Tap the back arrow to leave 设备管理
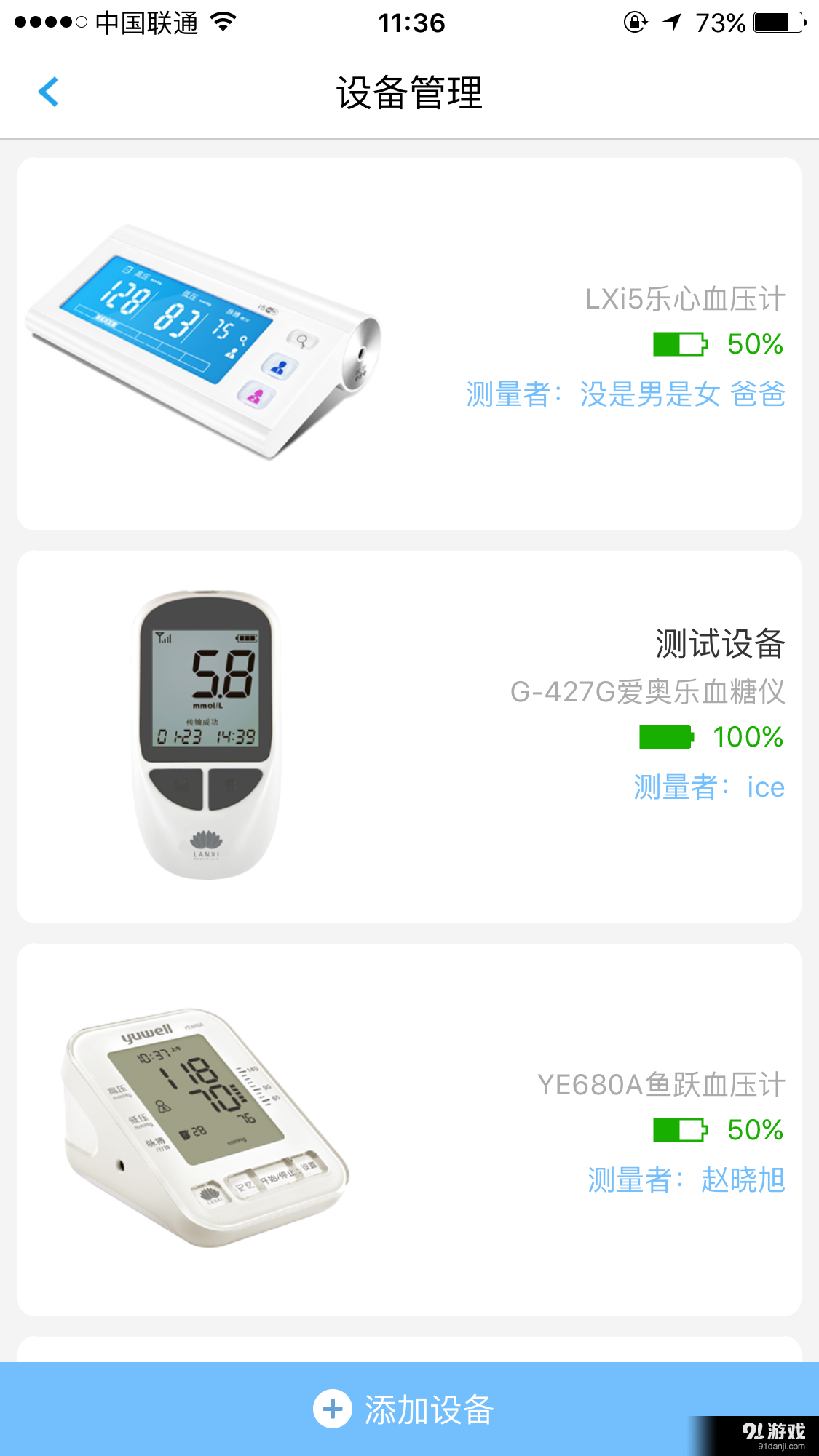This screenshot has width=819, height=1456. pos(48,92)
